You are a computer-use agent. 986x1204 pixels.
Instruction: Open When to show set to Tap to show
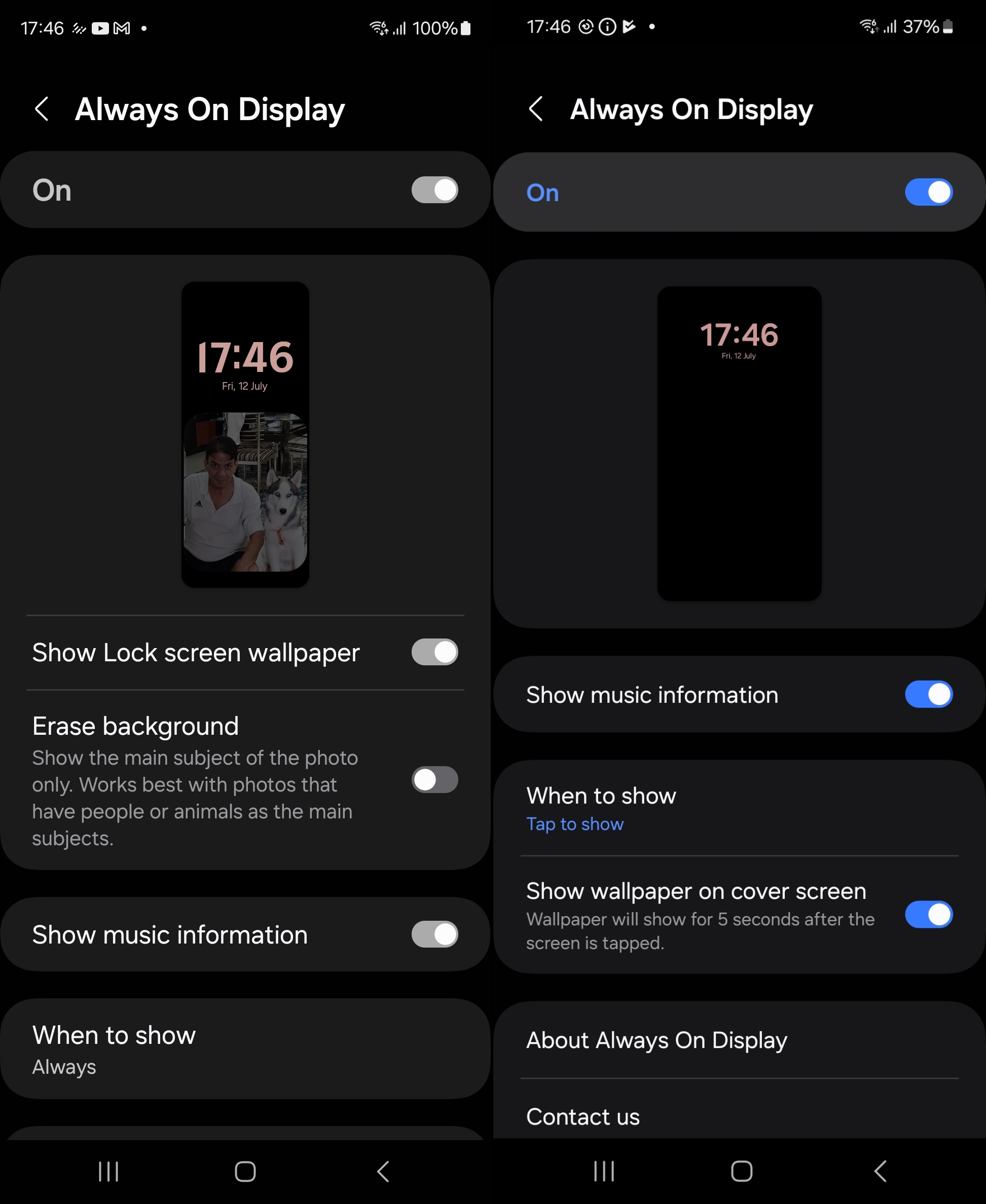[739, 808]
